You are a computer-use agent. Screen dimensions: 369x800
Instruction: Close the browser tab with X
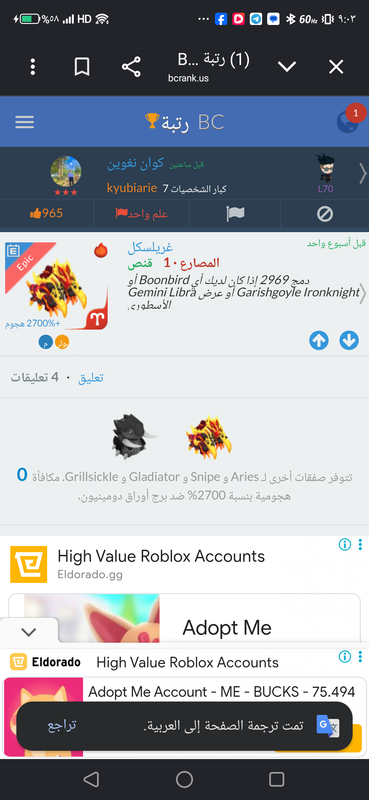[x=336, y=67]
